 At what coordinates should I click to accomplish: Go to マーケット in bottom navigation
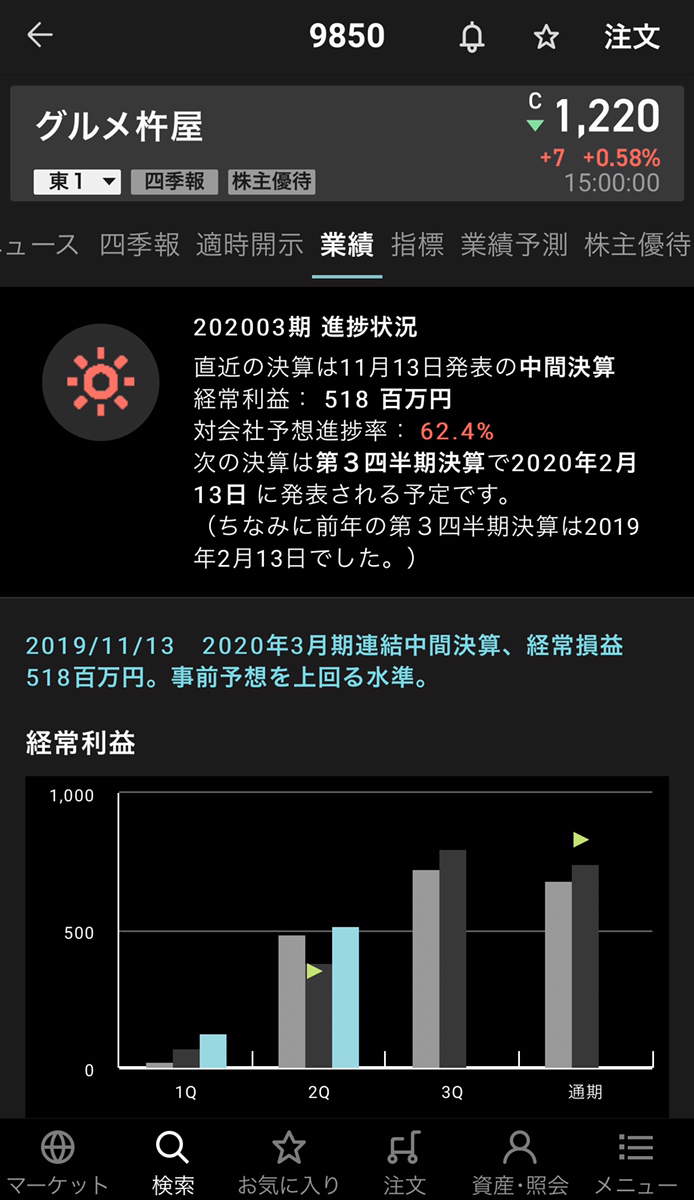(57, 1162)
